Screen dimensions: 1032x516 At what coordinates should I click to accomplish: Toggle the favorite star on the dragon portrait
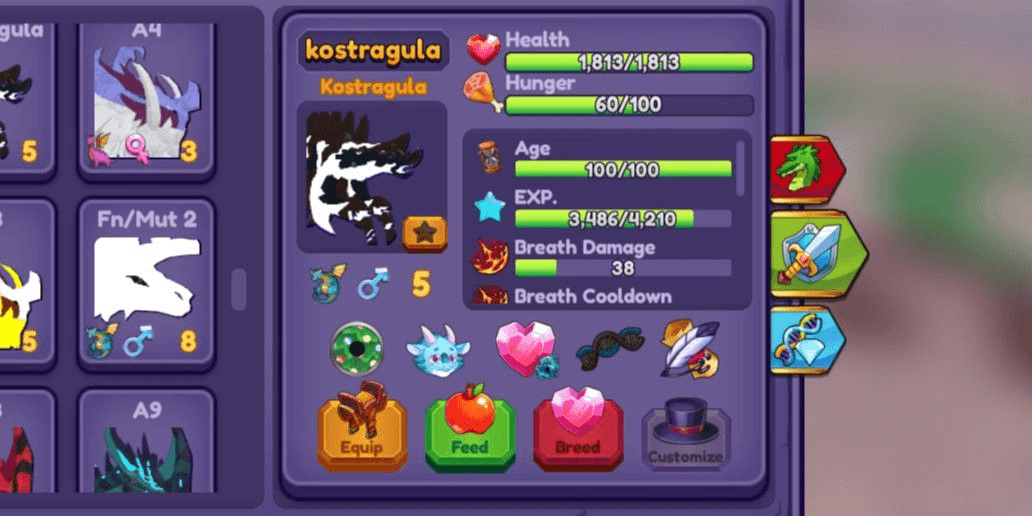[424, 233]
